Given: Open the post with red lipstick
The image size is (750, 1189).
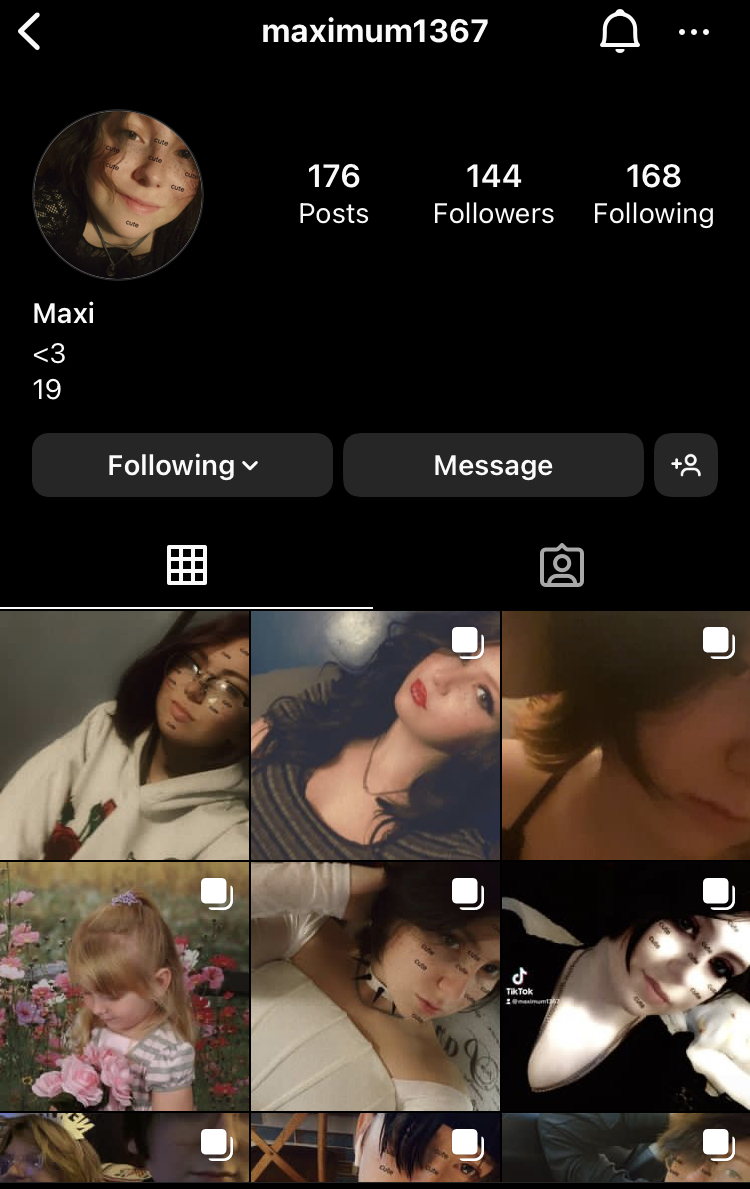Looking at the screenshot, I should pyautogui.click(x=375, y=736).
